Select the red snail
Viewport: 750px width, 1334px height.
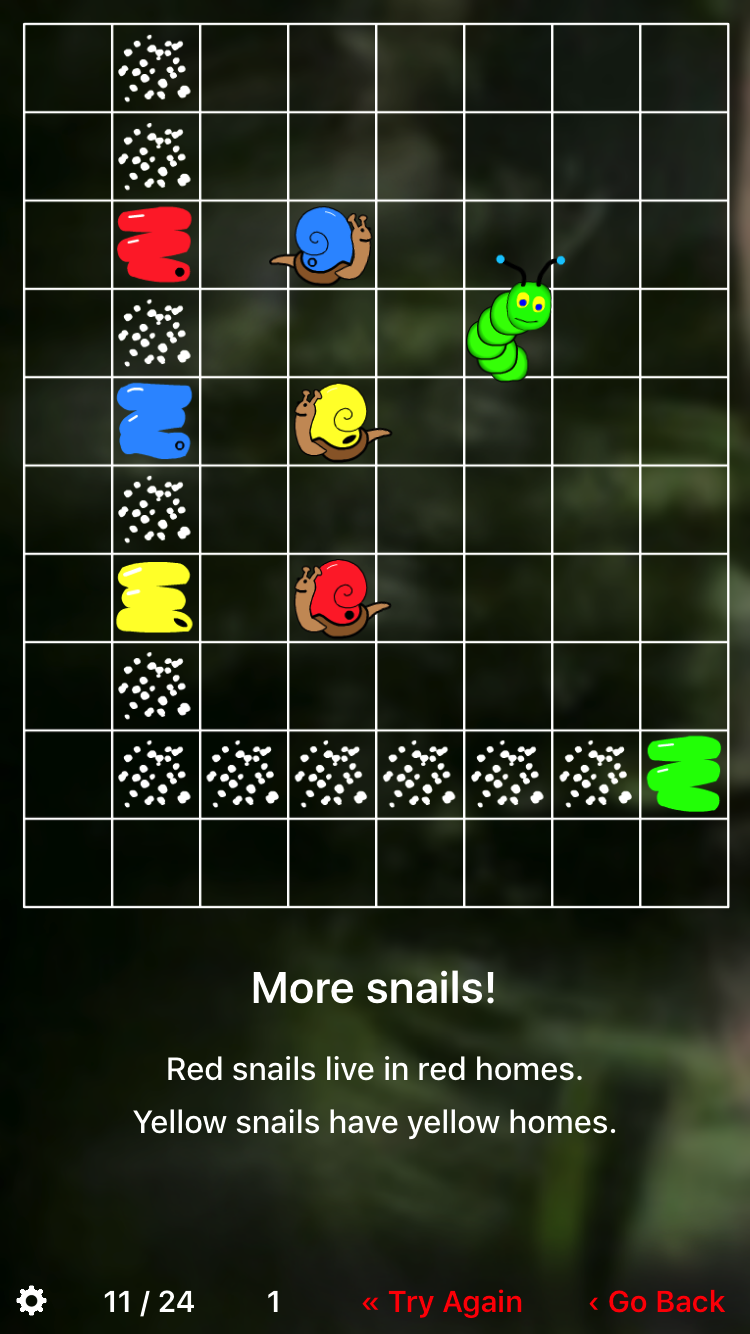(x=341, y=598)
